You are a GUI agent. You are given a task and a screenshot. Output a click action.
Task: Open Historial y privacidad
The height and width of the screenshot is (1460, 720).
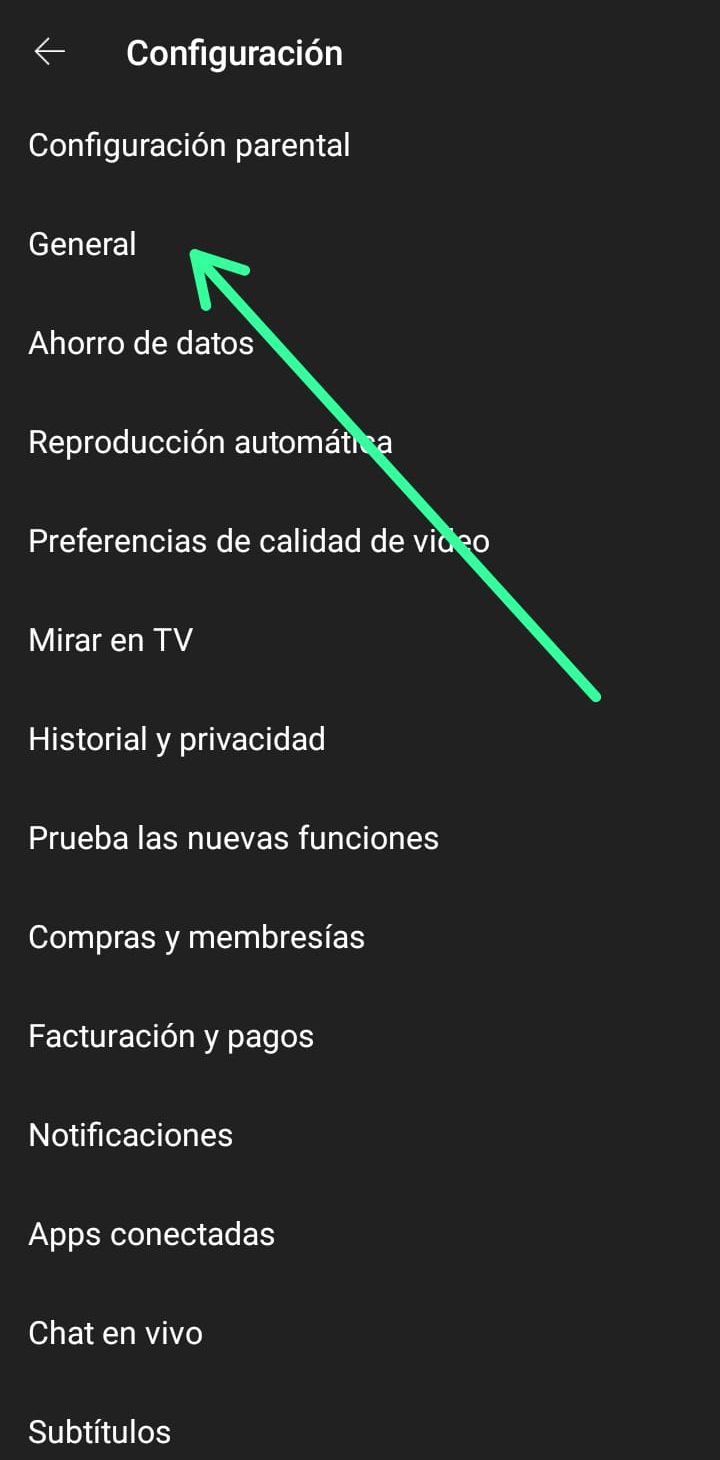177,739
